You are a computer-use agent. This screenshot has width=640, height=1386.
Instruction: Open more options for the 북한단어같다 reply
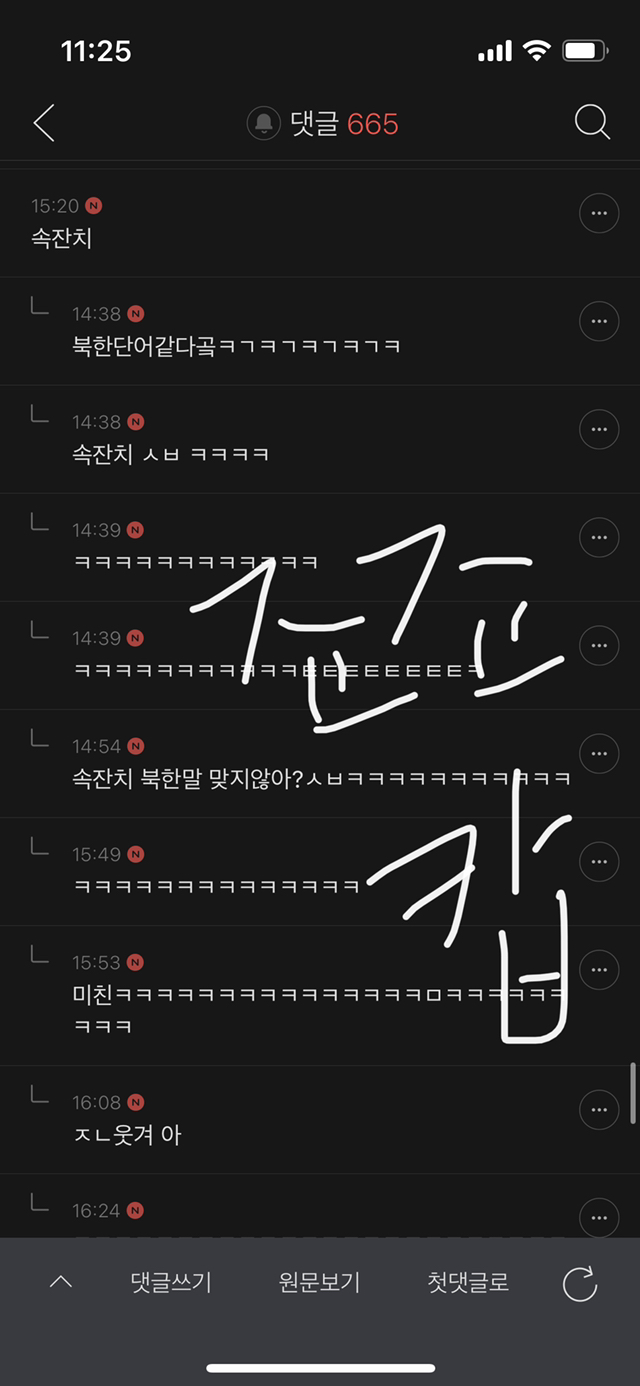click(599, 321)
